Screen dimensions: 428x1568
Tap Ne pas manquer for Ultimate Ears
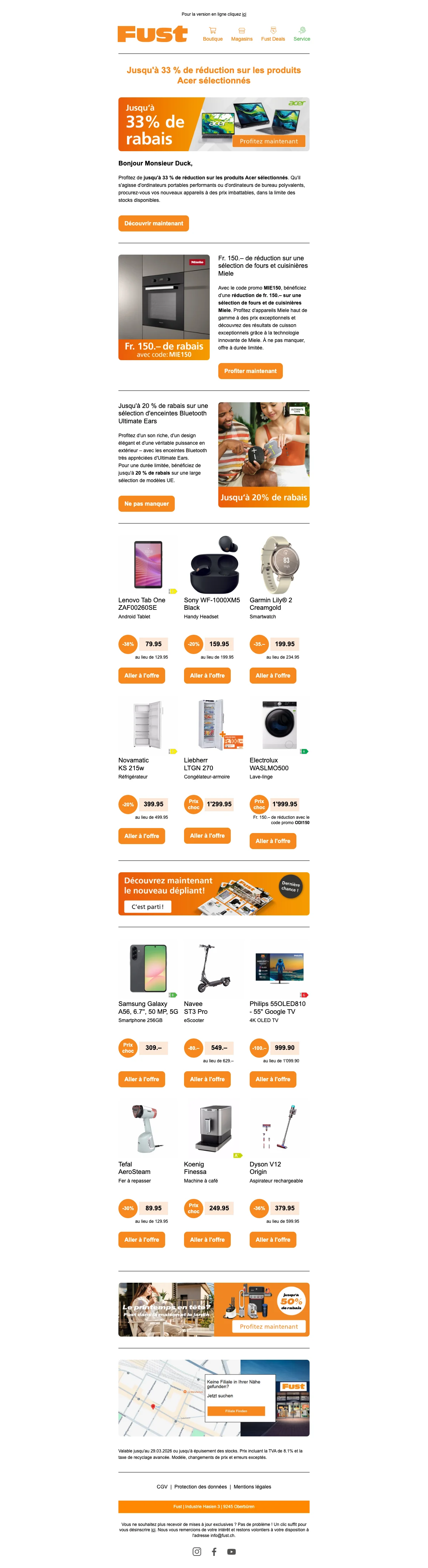(x=146, y=504)
